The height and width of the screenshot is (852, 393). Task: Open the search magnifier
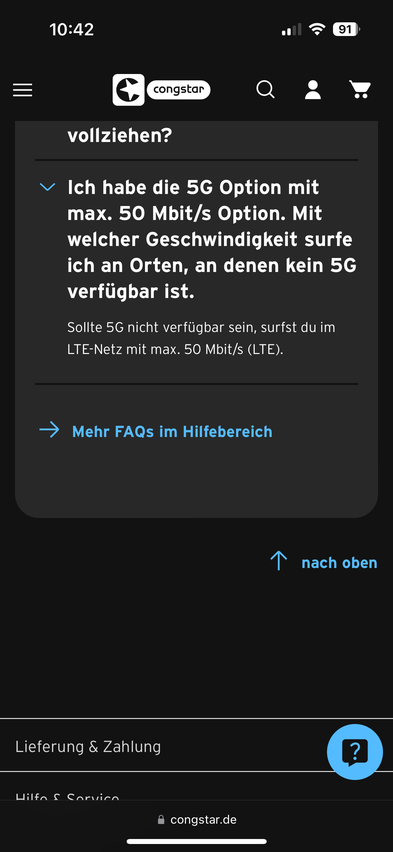coord(265,90)
